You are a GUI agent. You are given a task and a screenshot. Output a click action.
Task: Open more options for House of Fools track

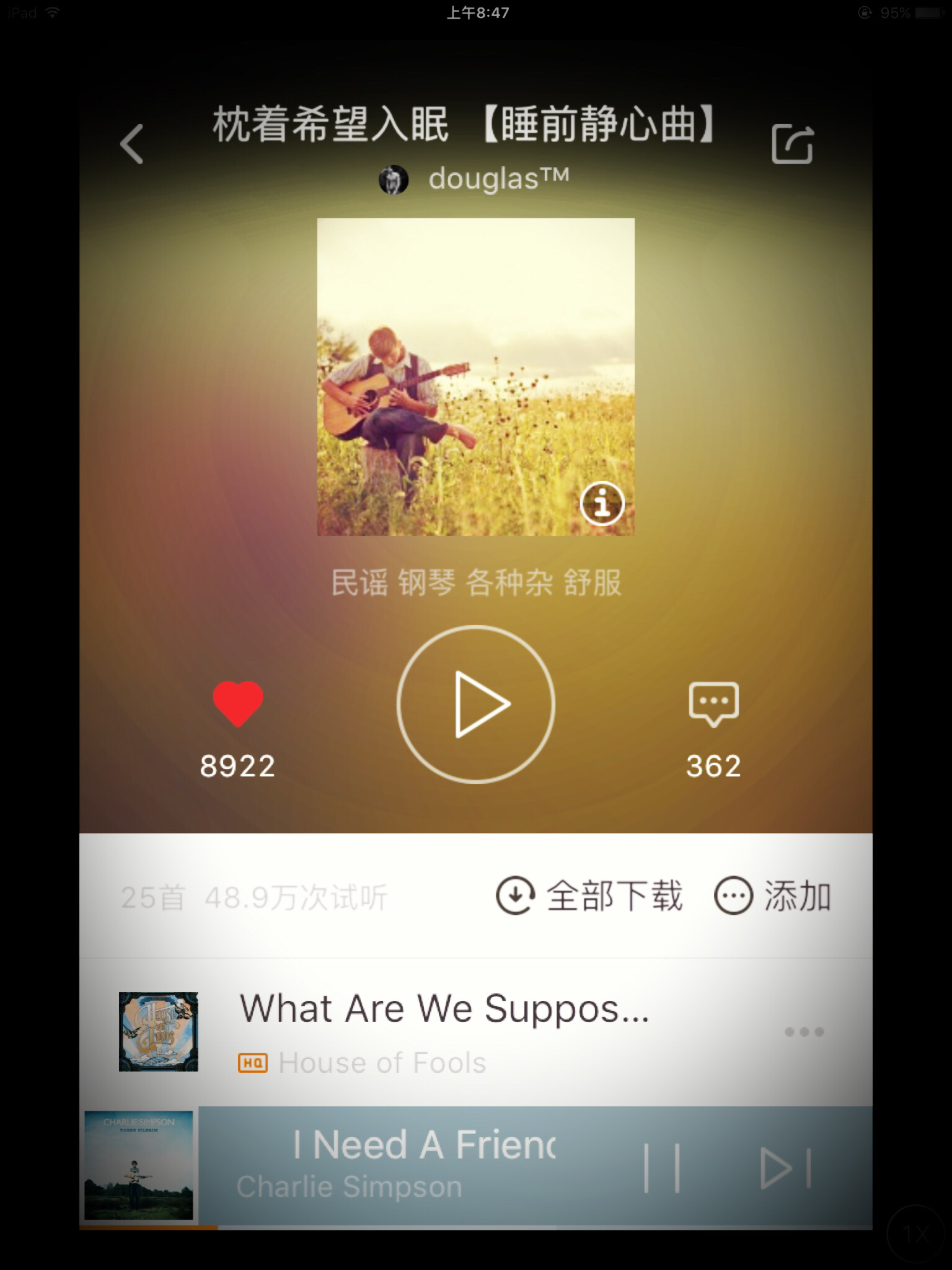pyautogui.click(x=804, y=1032)
